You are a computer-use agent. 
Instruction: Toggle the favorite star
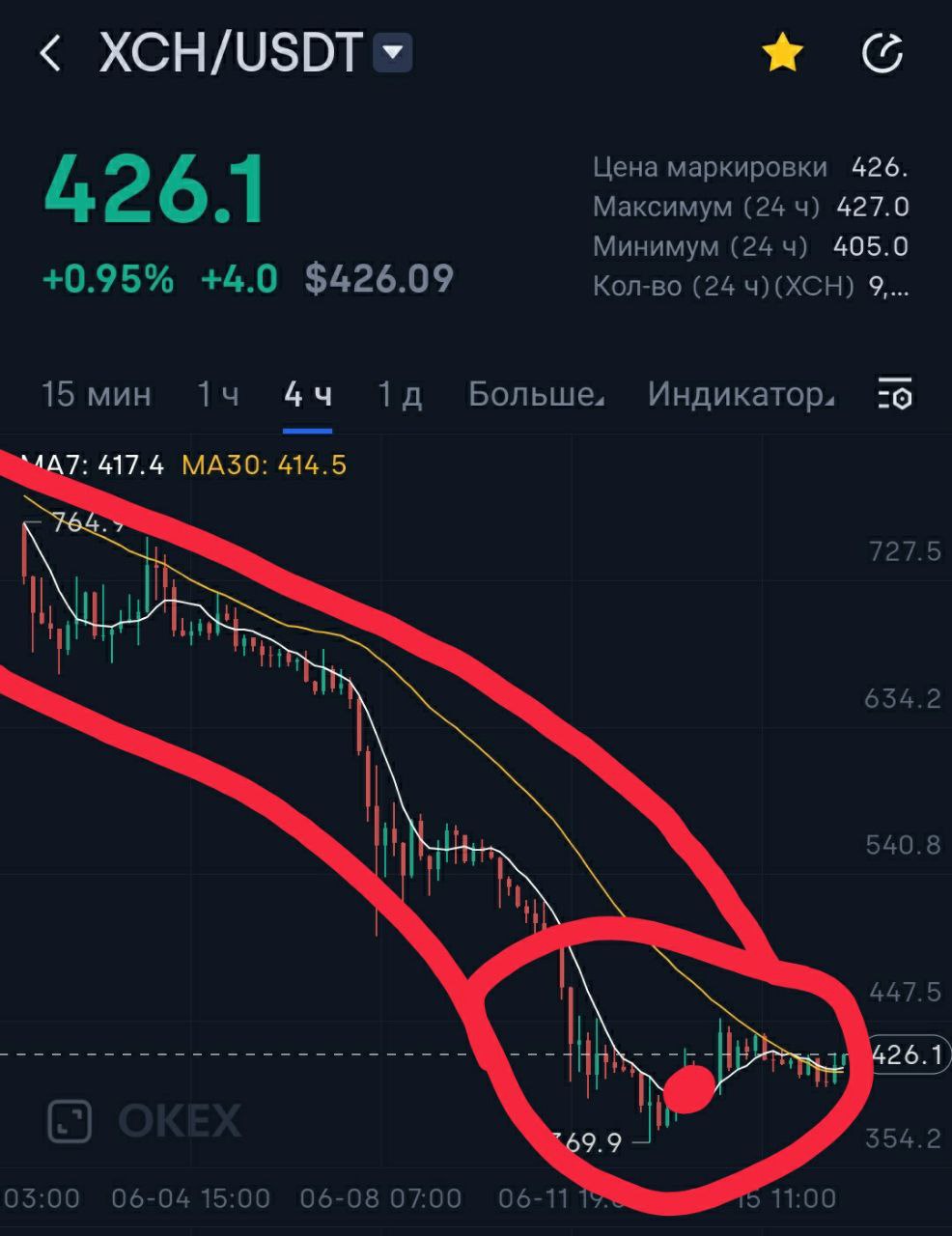[782, 53]
